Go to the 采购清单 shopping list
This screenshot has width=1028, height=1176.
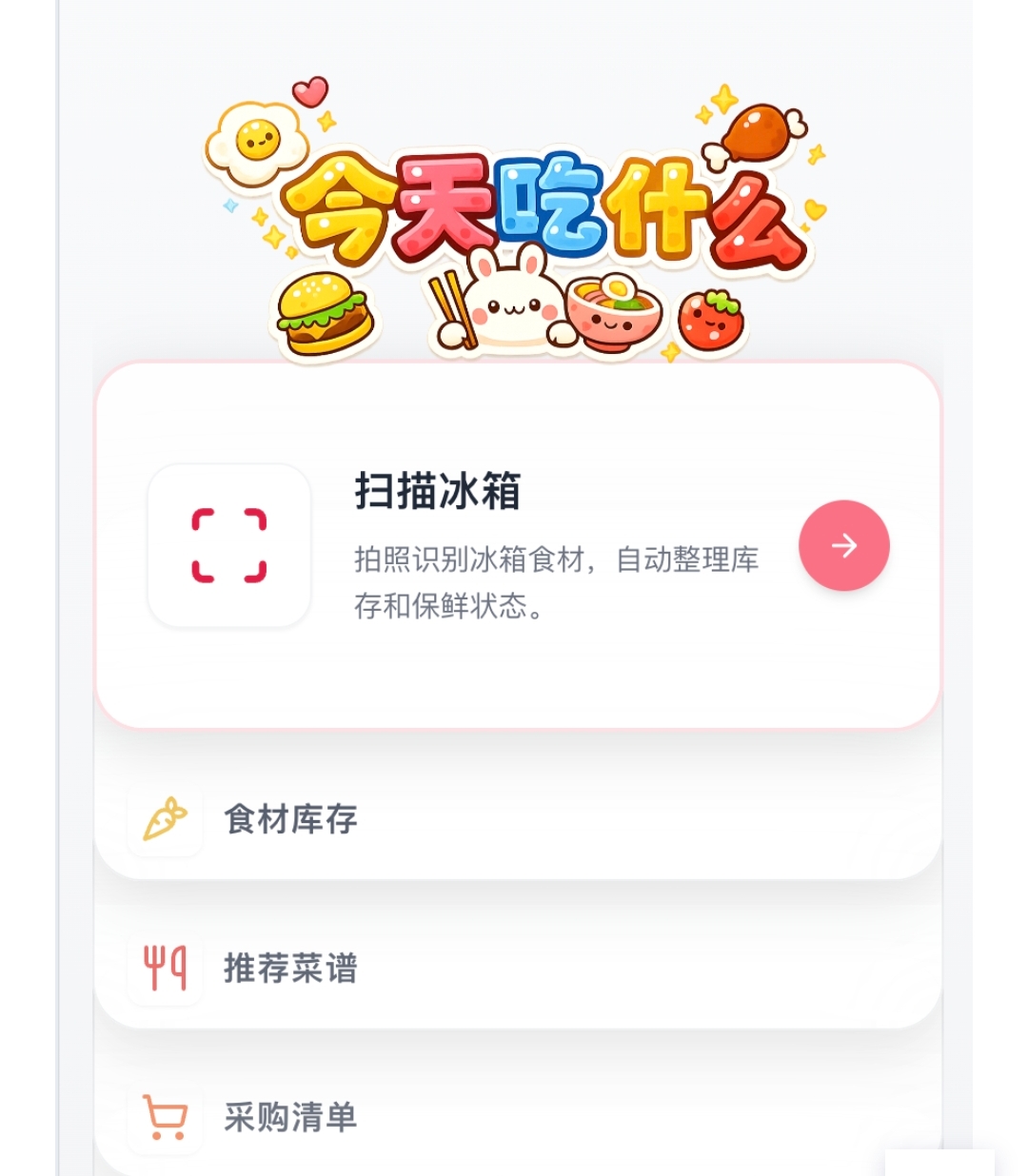(x=291, y=1117)
